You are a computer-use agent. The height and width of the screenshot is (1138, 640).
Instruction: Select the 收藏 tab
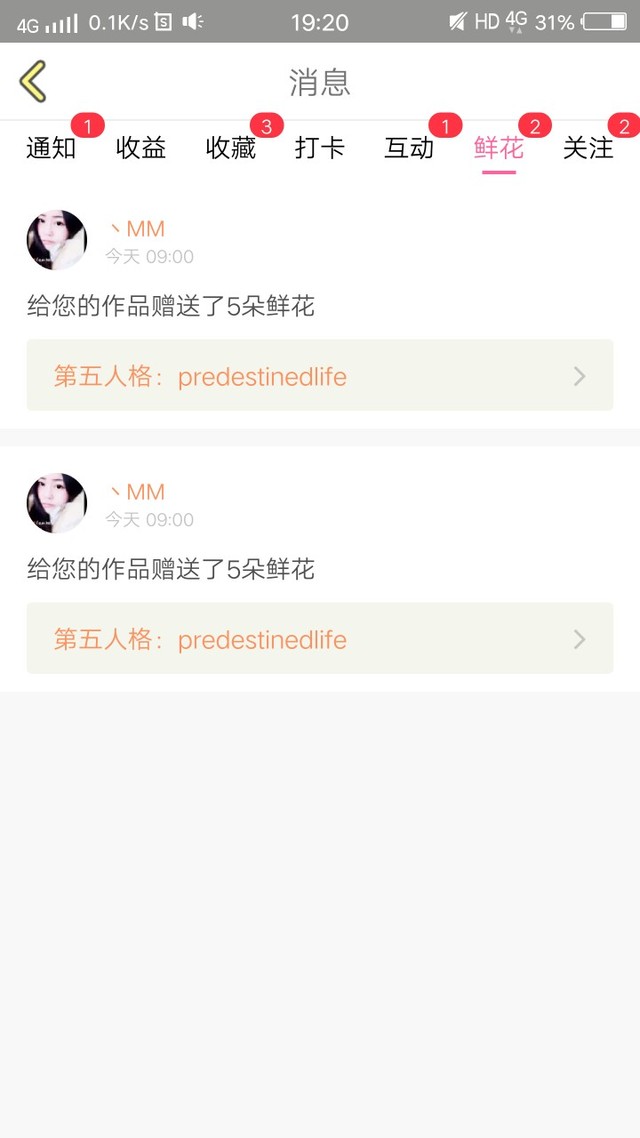click(x=231, y=148)
